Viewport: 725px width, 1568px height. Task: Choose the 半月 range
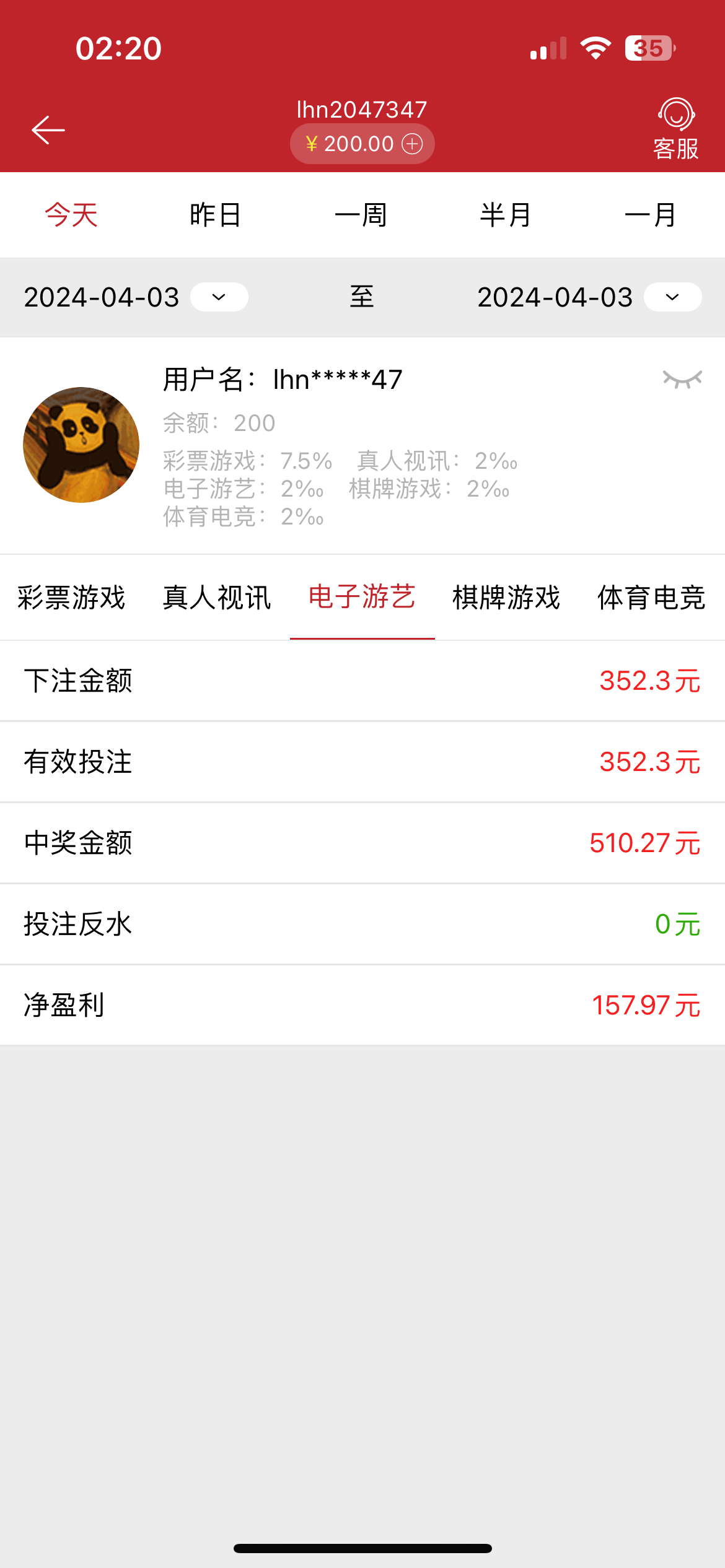pos(506,216)
